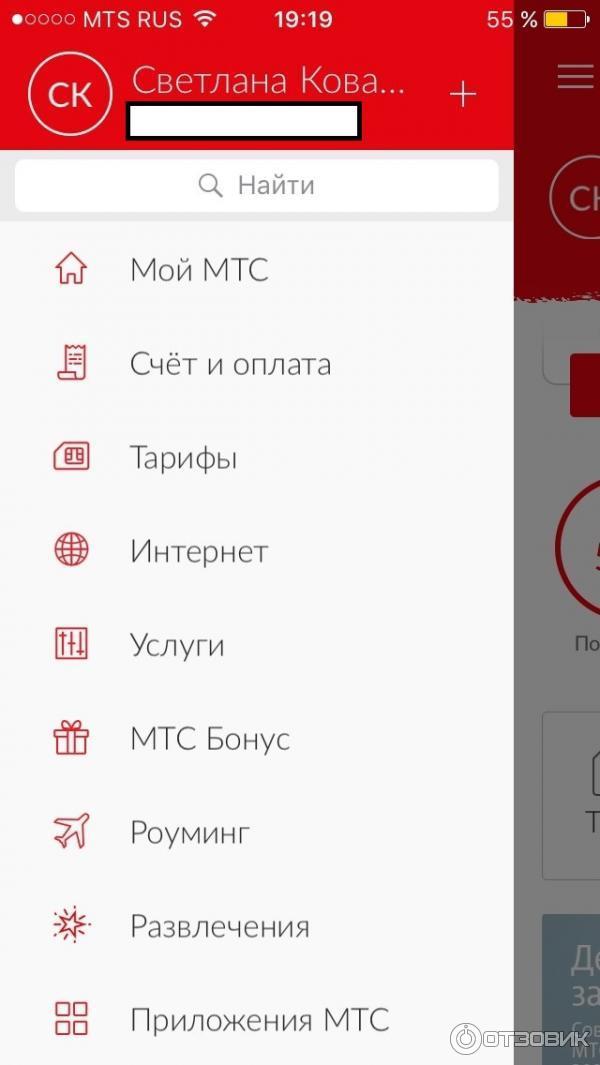Go to Счёт и оплата
The image size is (600, 1065).
point(230,364)
